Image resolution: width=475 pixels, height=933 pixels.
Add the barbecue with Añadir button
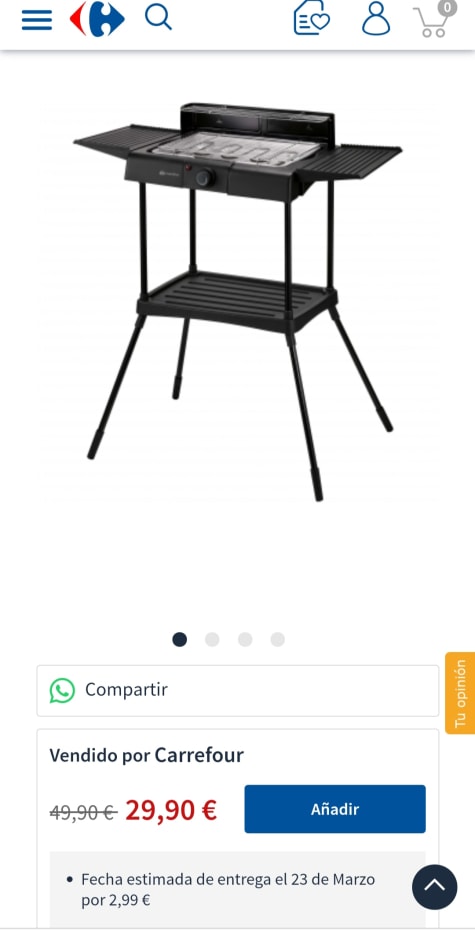click(335, 809)
